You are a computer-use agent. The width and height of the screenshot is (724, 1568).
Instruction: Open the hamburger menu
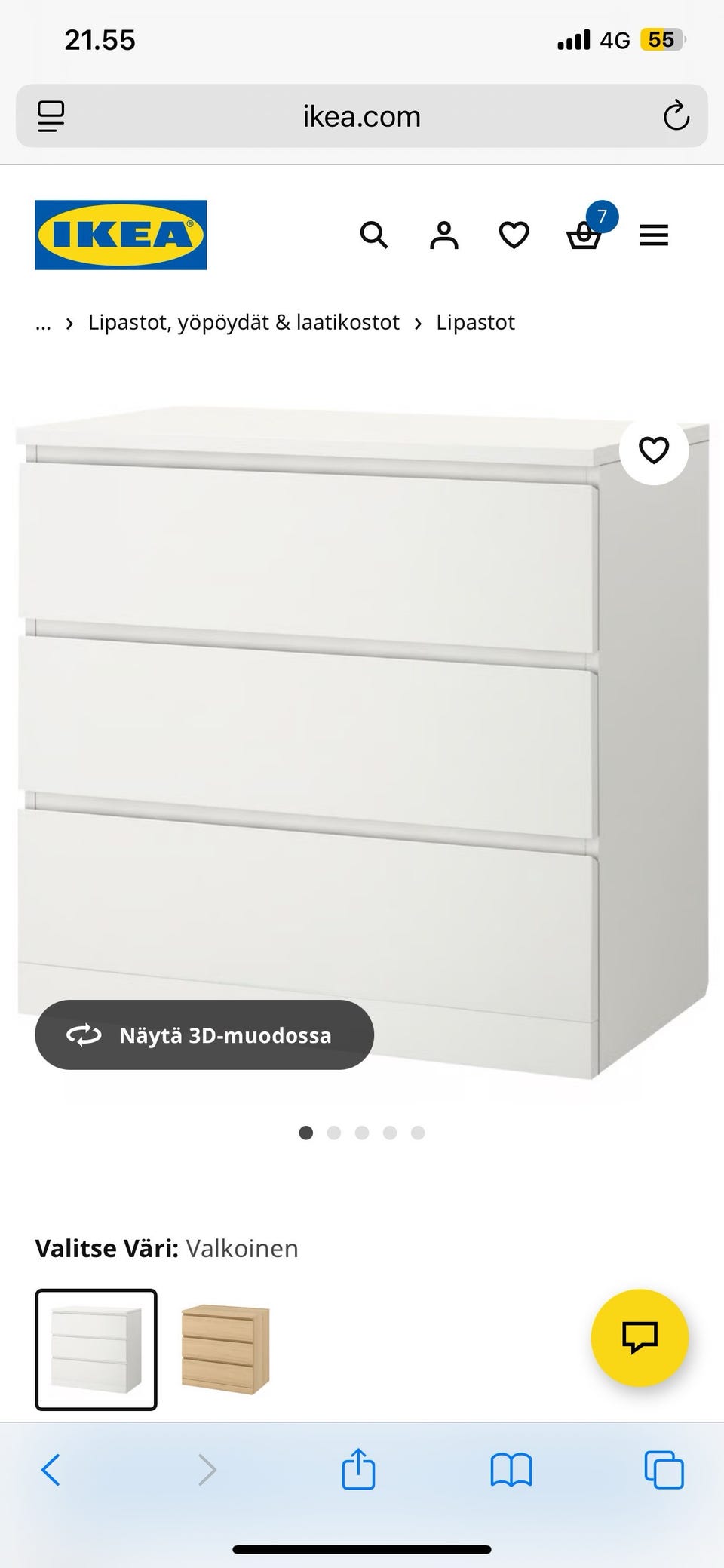pyautogui.click(x=654, y=235)
